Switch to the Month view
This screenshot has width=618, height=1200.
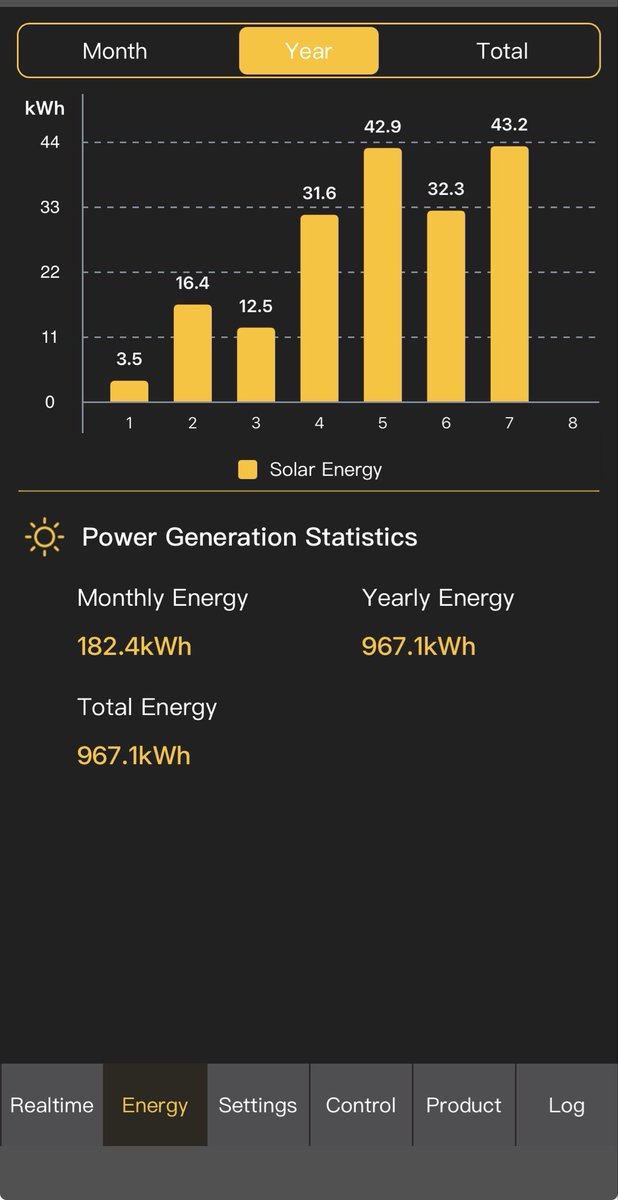115,51
